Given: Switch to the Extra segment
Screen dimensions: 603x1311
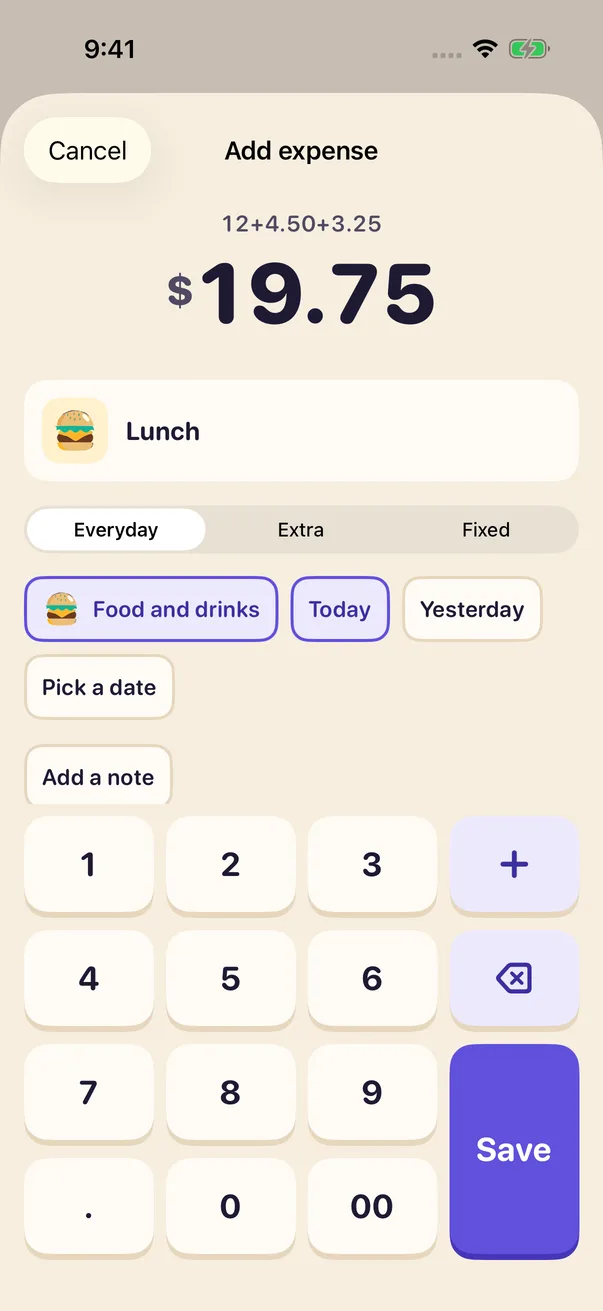Looking at the screenshot, I should tap(301, 530).
